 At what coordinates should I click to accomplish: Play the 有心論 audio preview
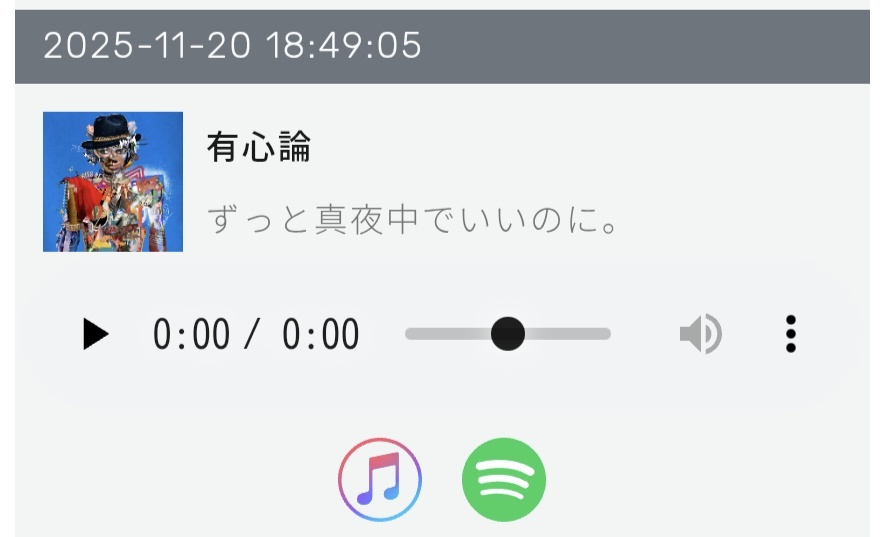pos(96,334)
